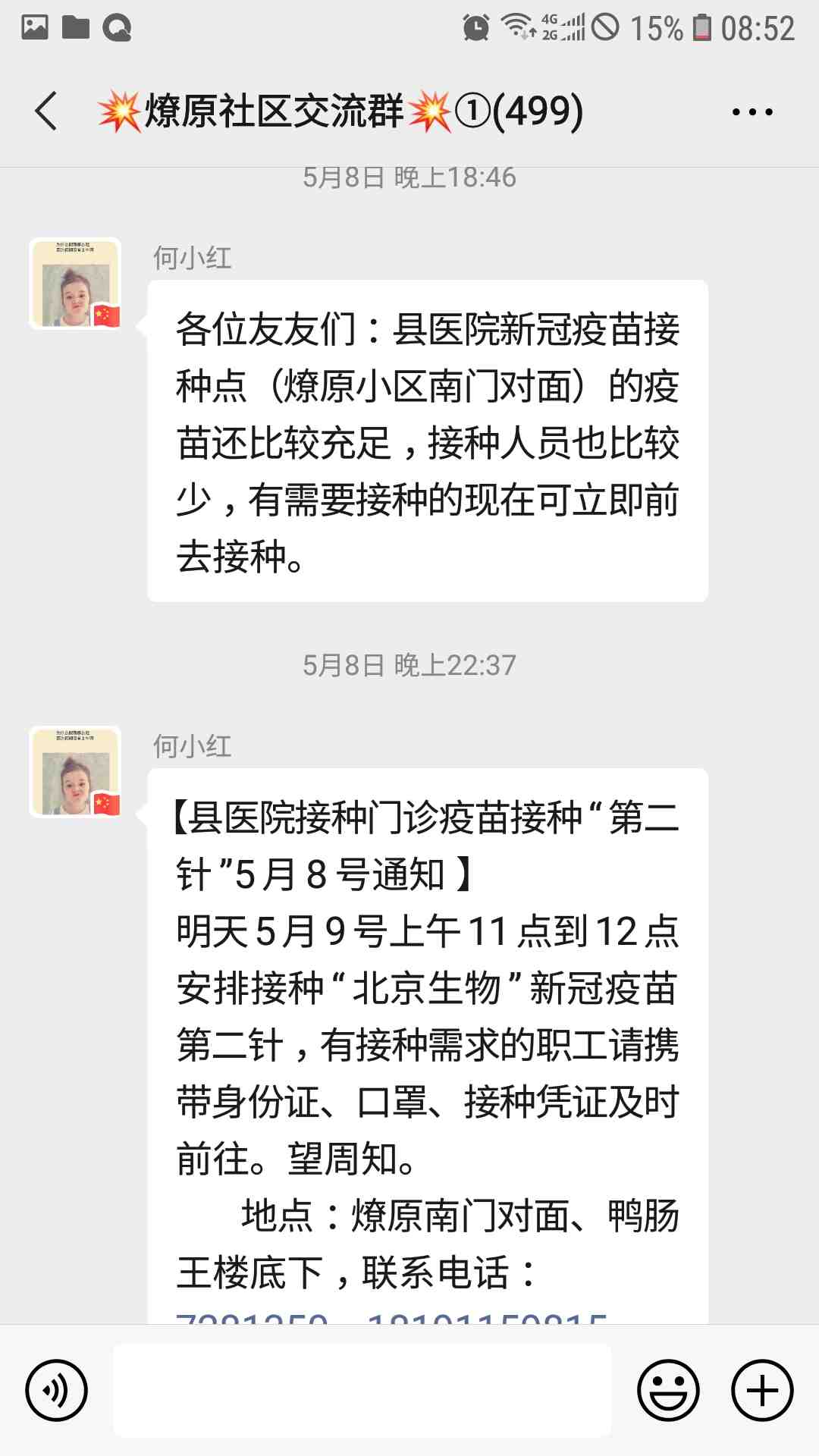Image resolution: width=819 pixels, height=1456 pixels.
Task: Open the emoji picker
Action: tap(667, 1390)
